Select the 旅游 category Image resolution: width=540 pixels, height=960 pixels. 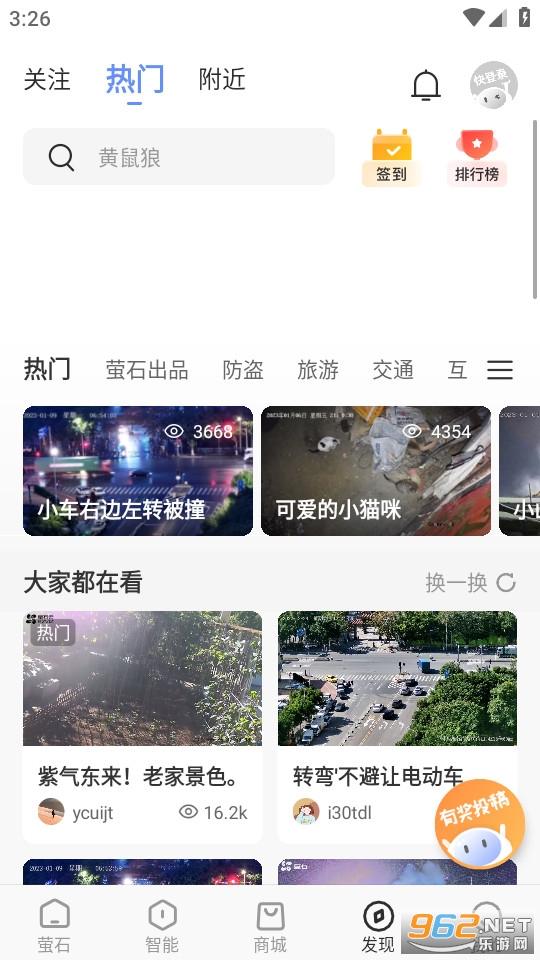[318, 370]
